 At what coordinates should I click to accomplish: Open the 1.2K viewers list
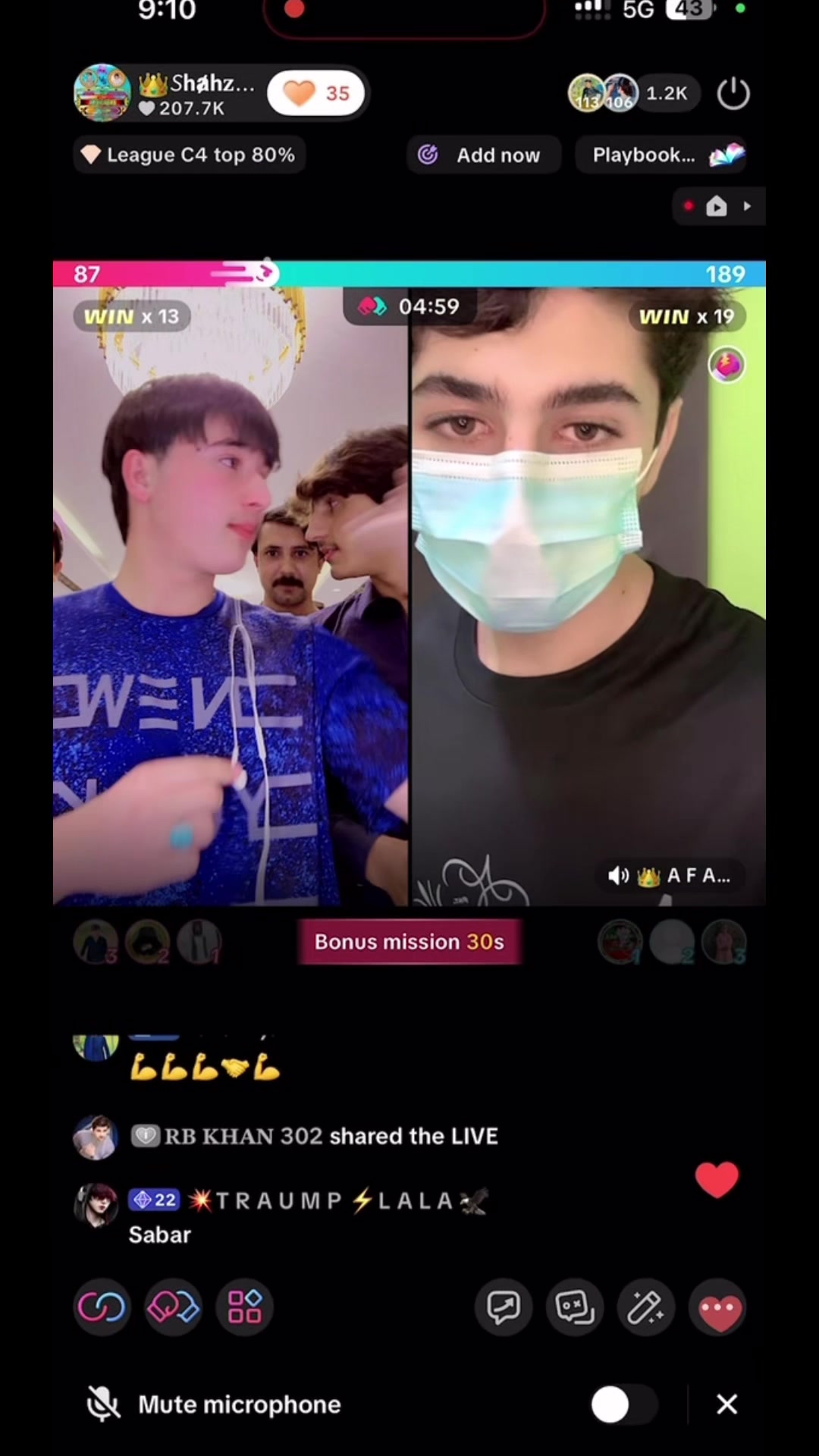pyautogui.click(x=666, y=93)
